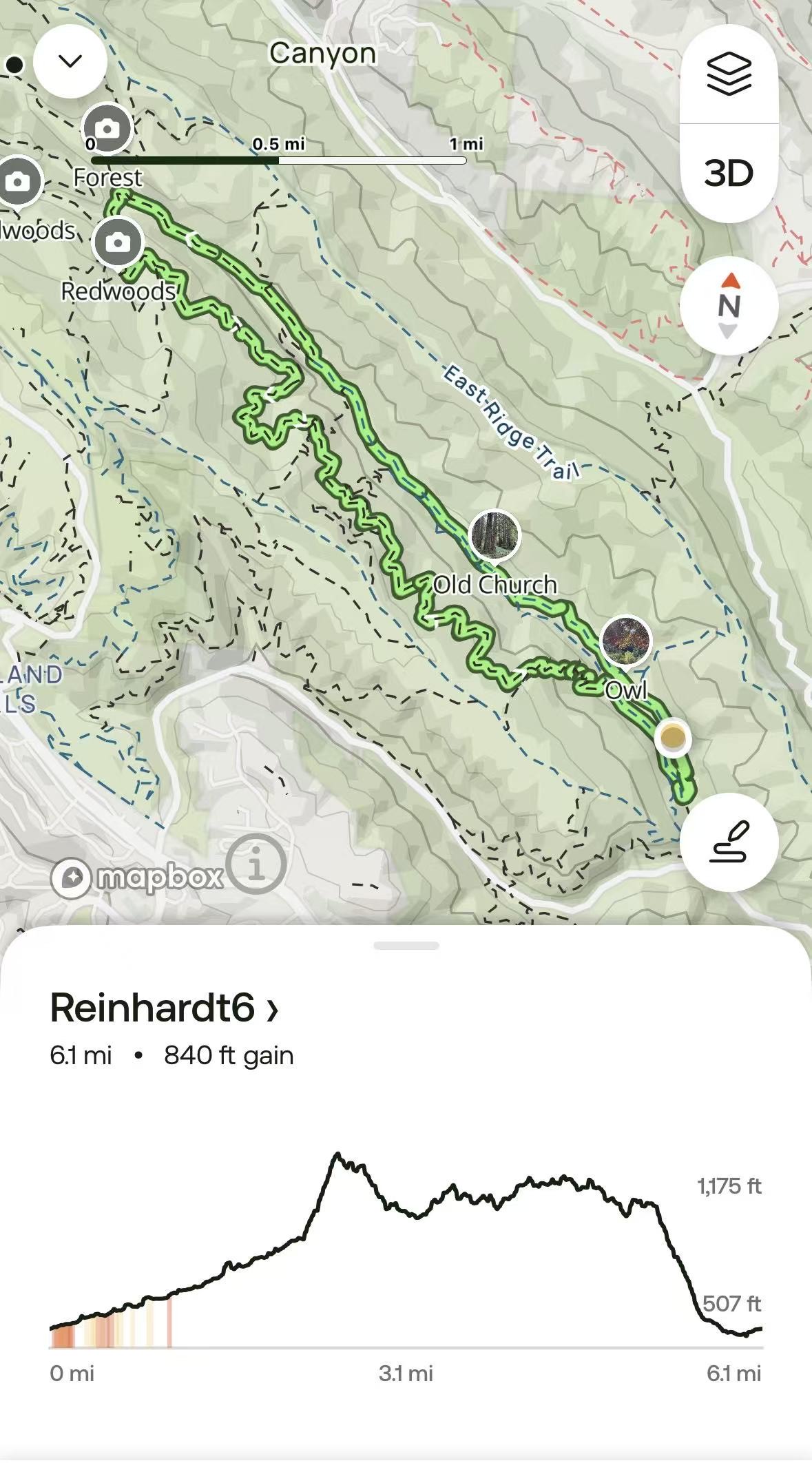Image resolution: width=812 pixels, height=1463 pixels.
Task: Tap the sheet drag handle to expand
Action: pos(406,946)
